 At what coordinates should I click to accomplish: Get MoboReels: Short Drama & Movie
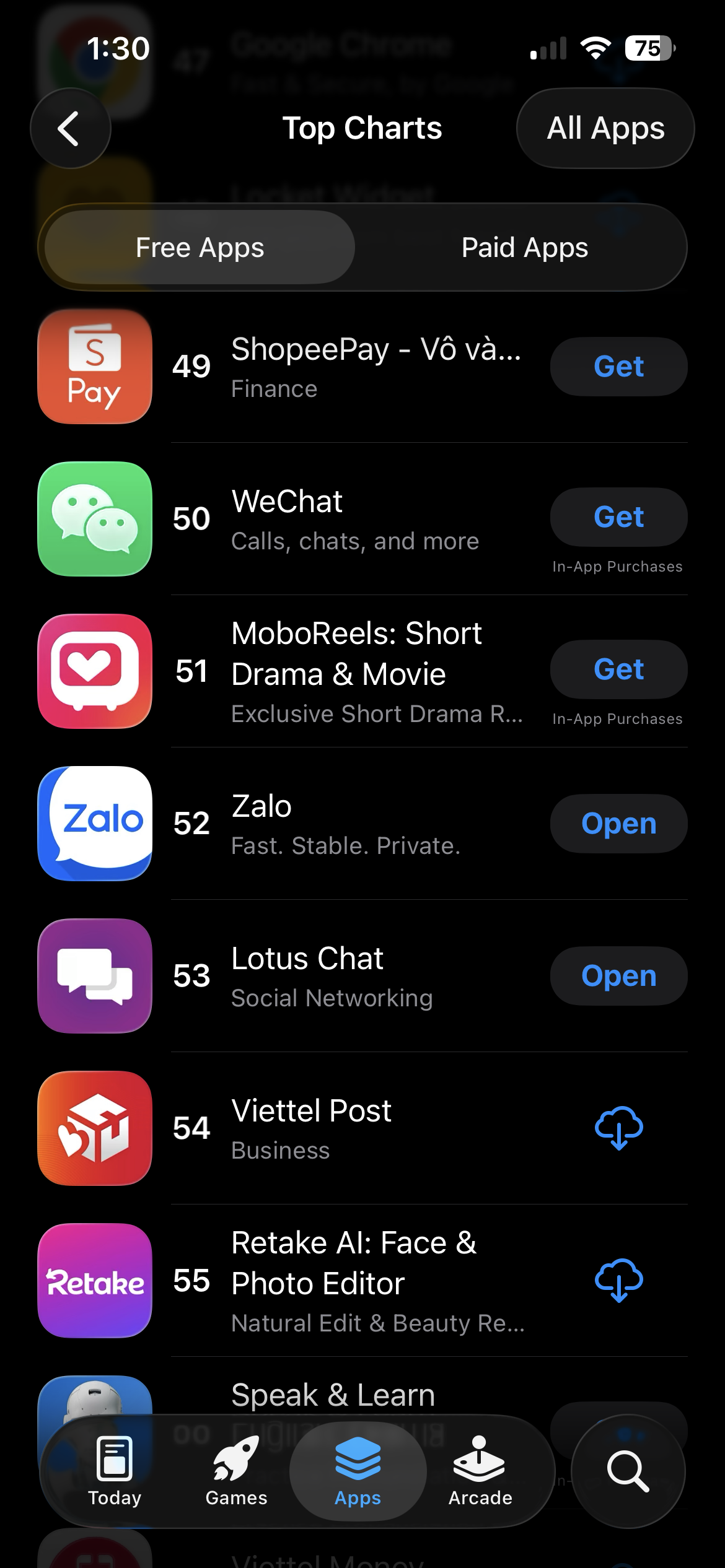pos(618,669)
